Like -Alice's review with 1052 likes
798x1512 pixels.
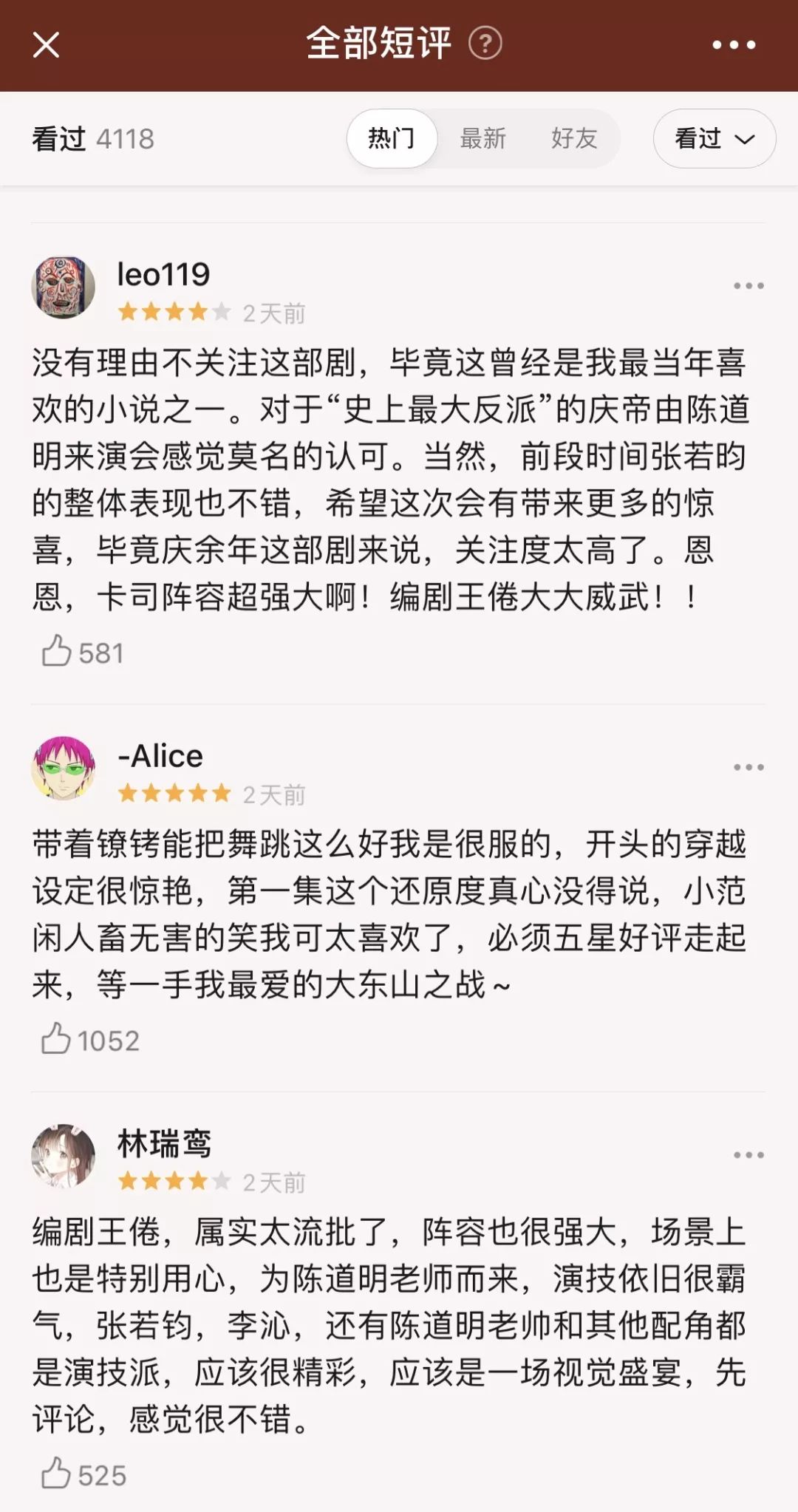[56, 1039]
